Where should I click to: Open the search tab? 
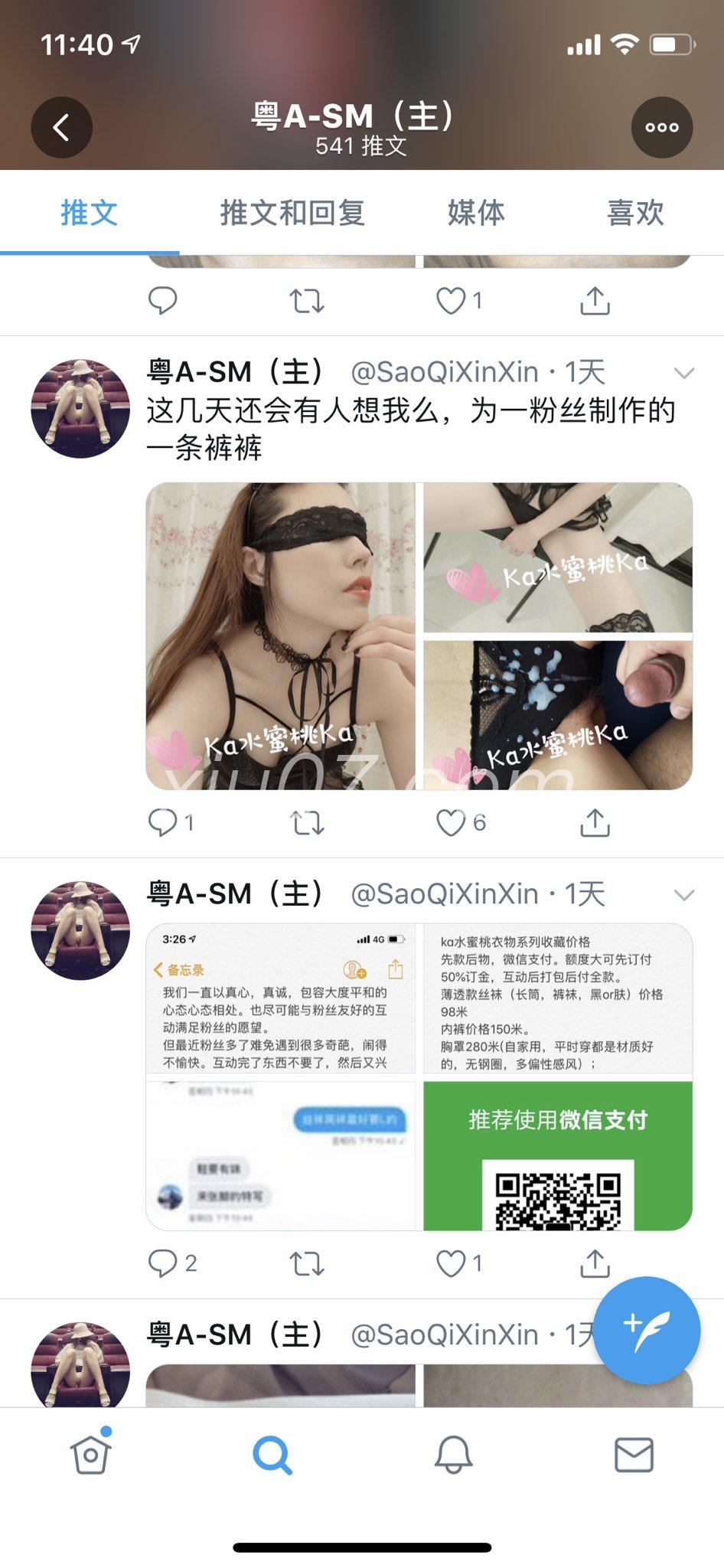click(x=272, y=1455)
